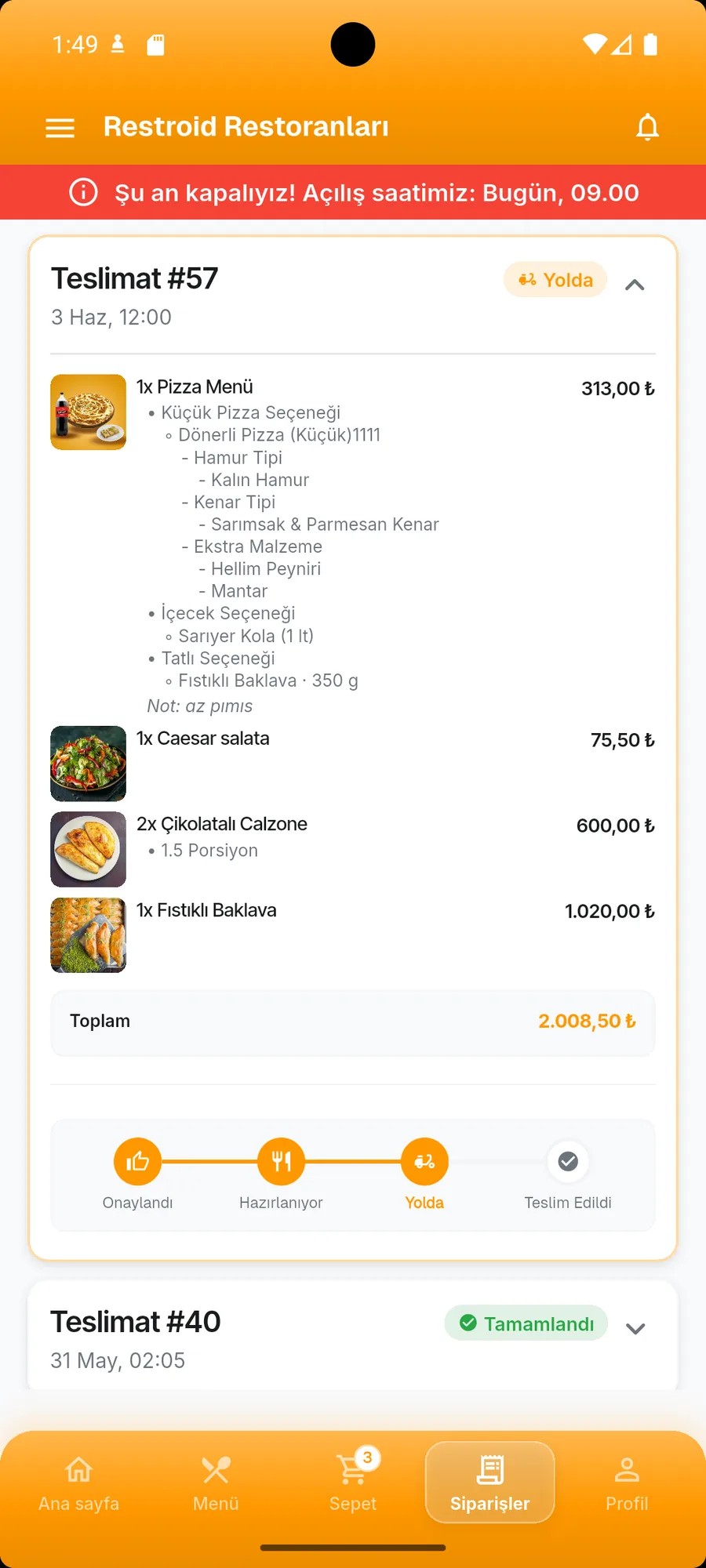The image size is (706, 1568).
Task: Open the Profil tab
Action: (627, 1482)
